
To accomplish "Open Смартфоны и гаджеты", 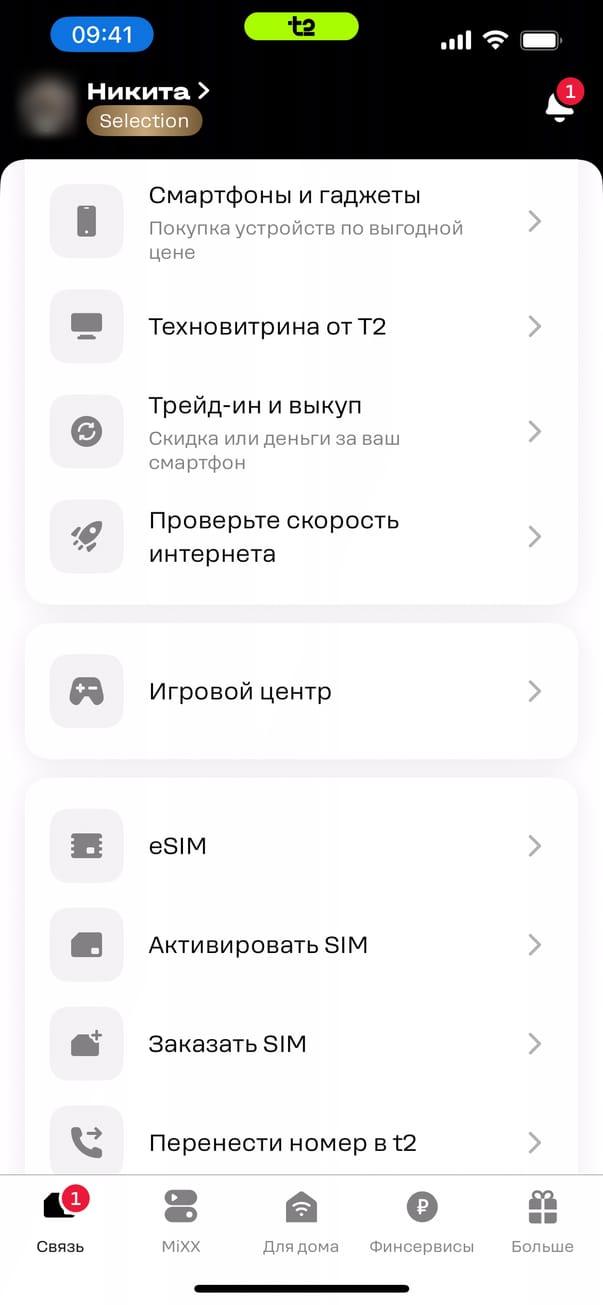I will pos(301,222).
